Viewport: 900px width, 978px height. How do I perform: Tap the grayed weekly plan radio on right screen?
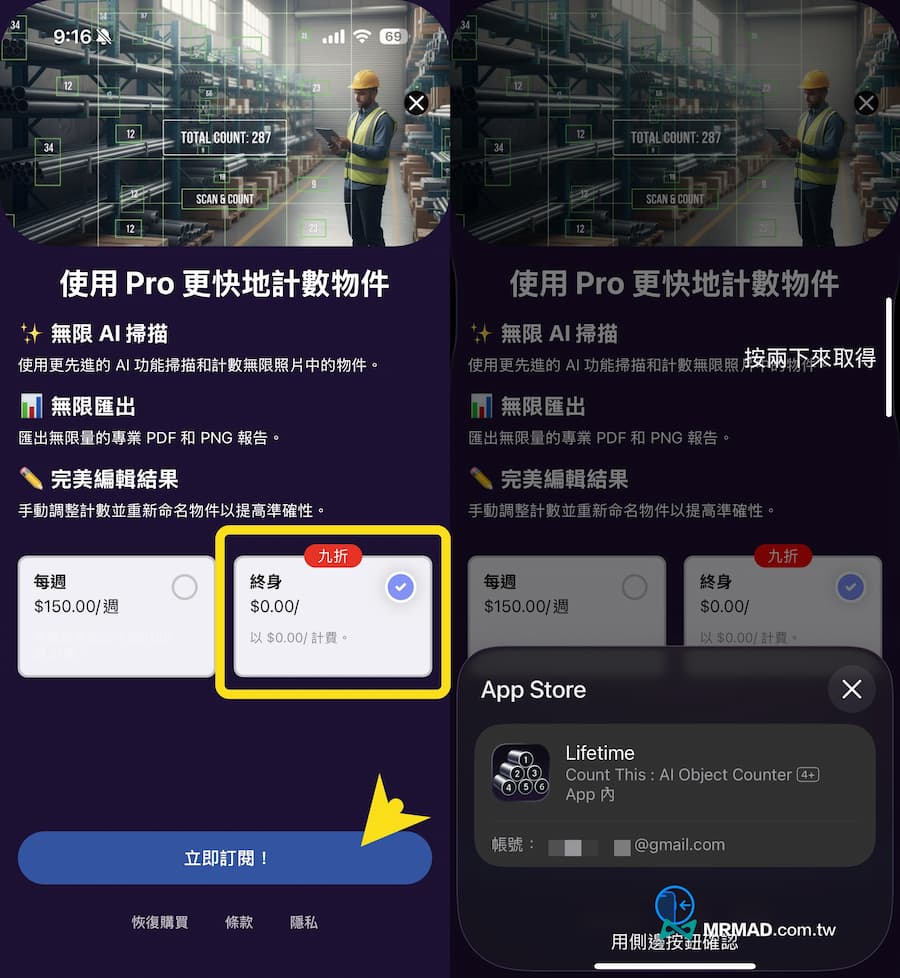(635, 587)
